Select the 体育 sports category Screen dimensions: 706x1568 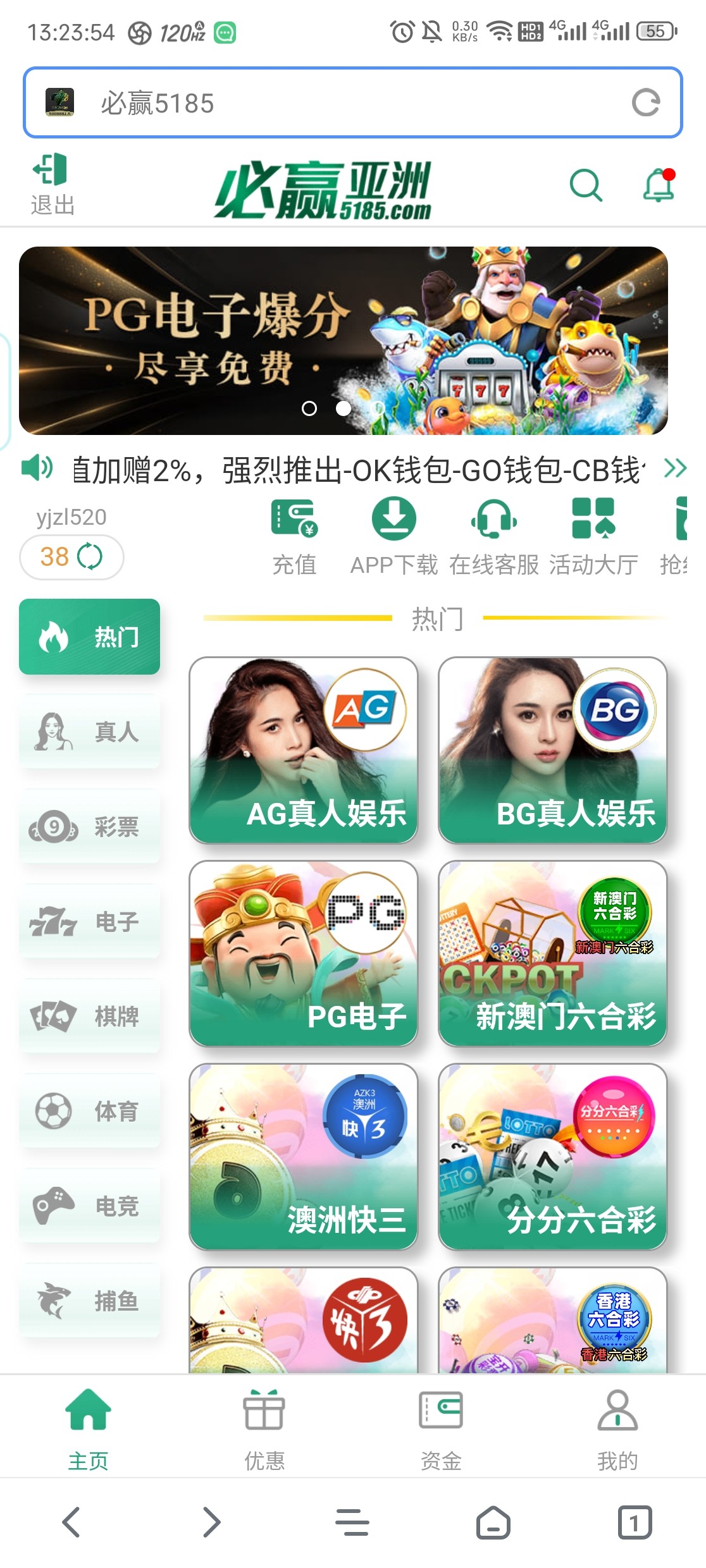[x=89, y=1111]
